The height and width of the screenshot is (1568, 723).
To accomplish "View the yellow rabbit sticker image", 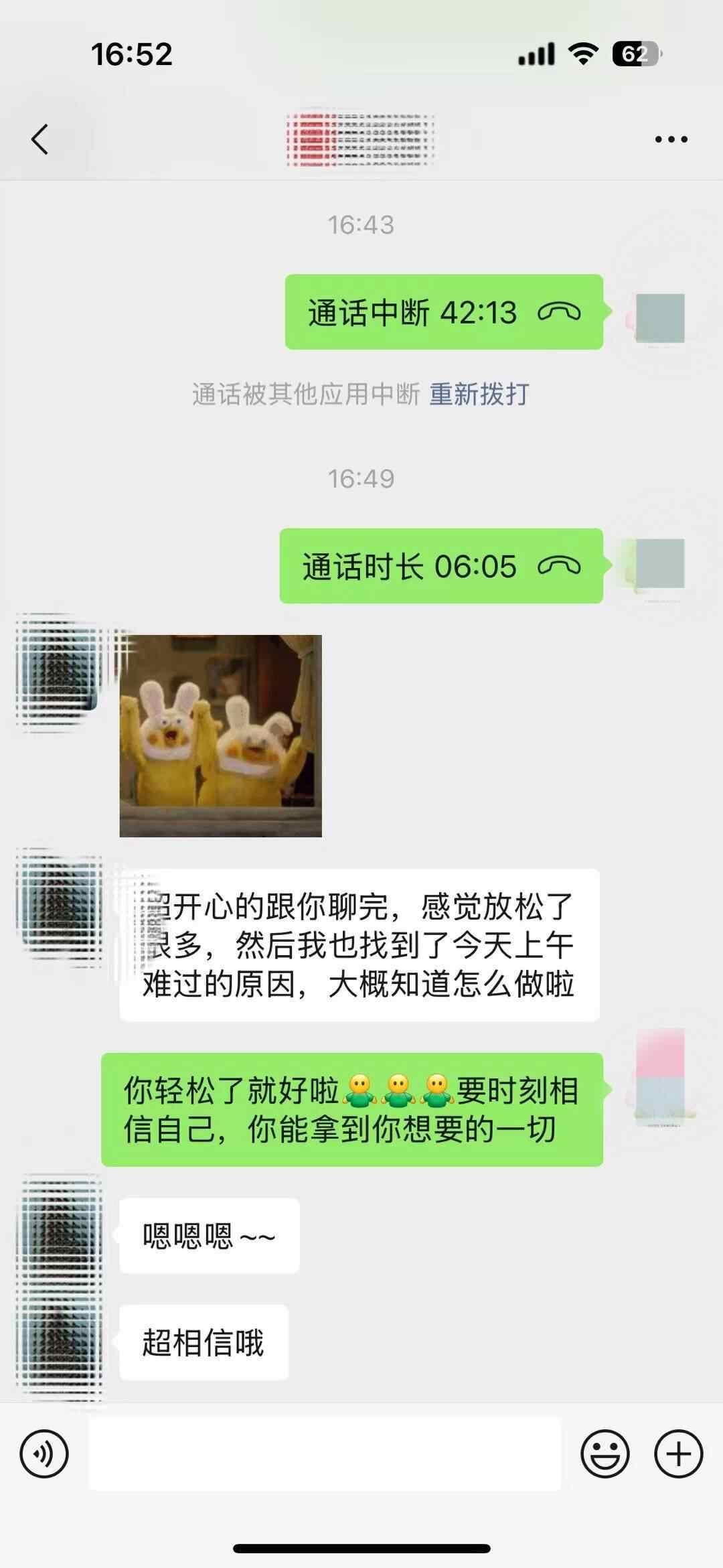I will [220, 735].
